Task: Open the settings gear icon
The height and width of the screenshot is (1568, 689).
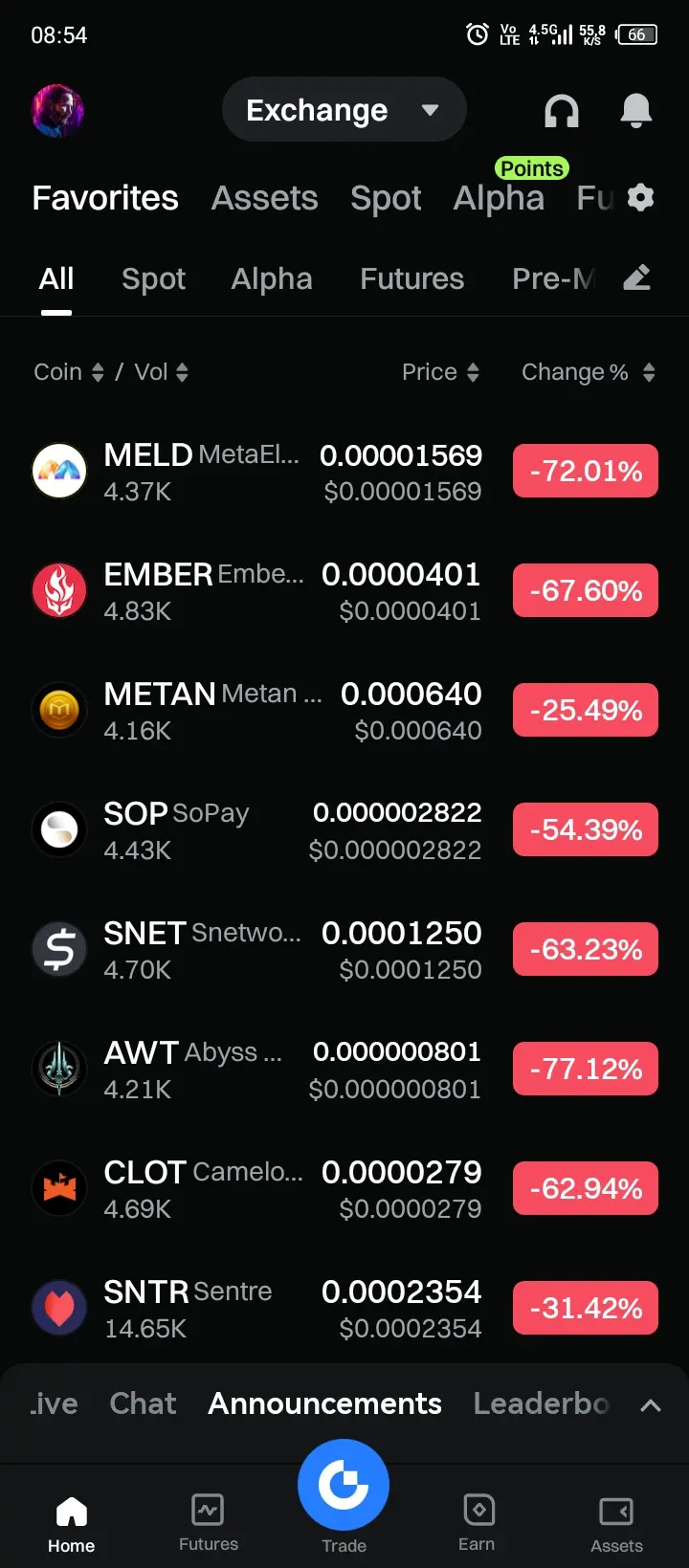Action: coord(640,198)
